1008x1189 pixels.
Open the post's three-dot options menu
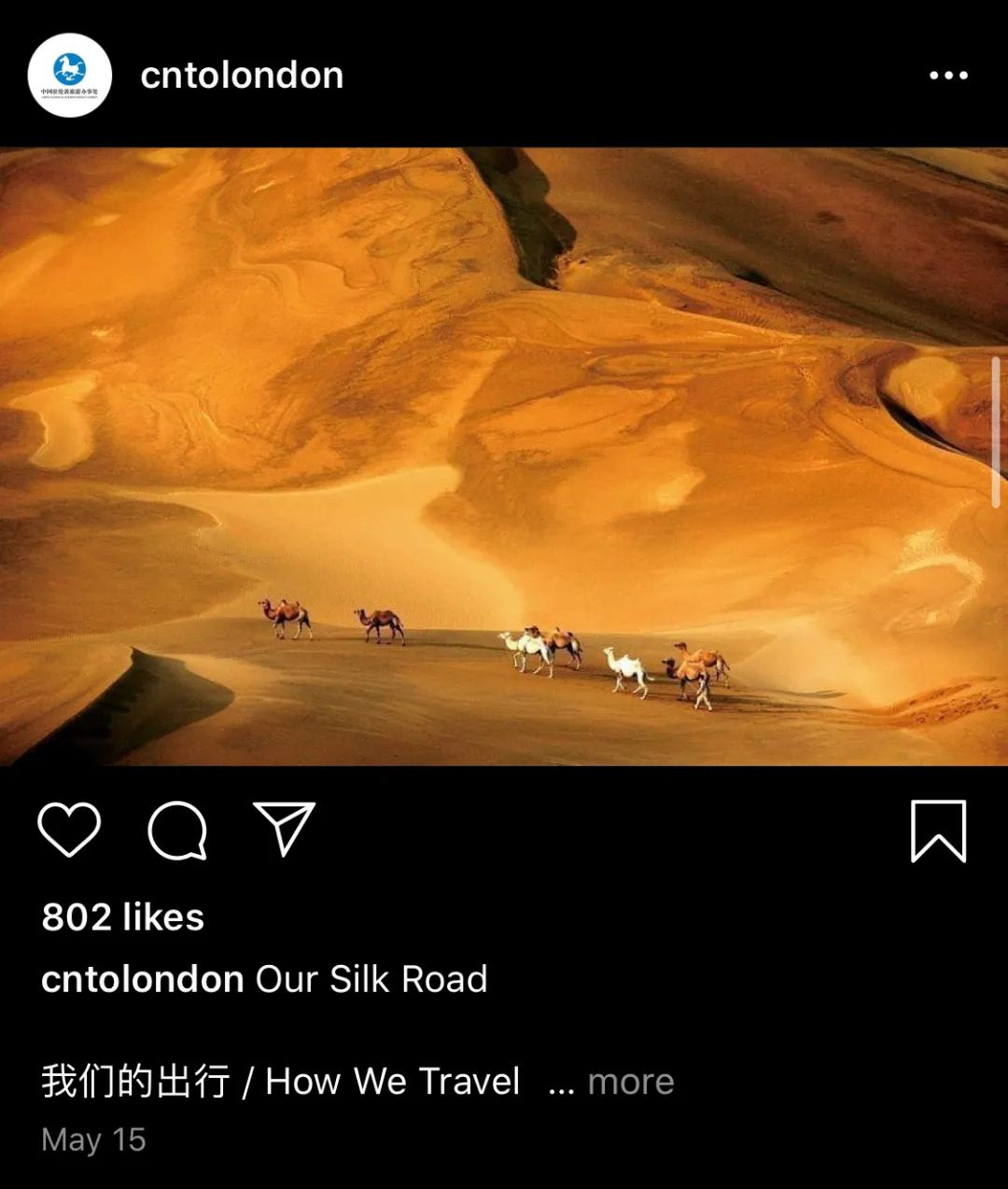(948, 76)
